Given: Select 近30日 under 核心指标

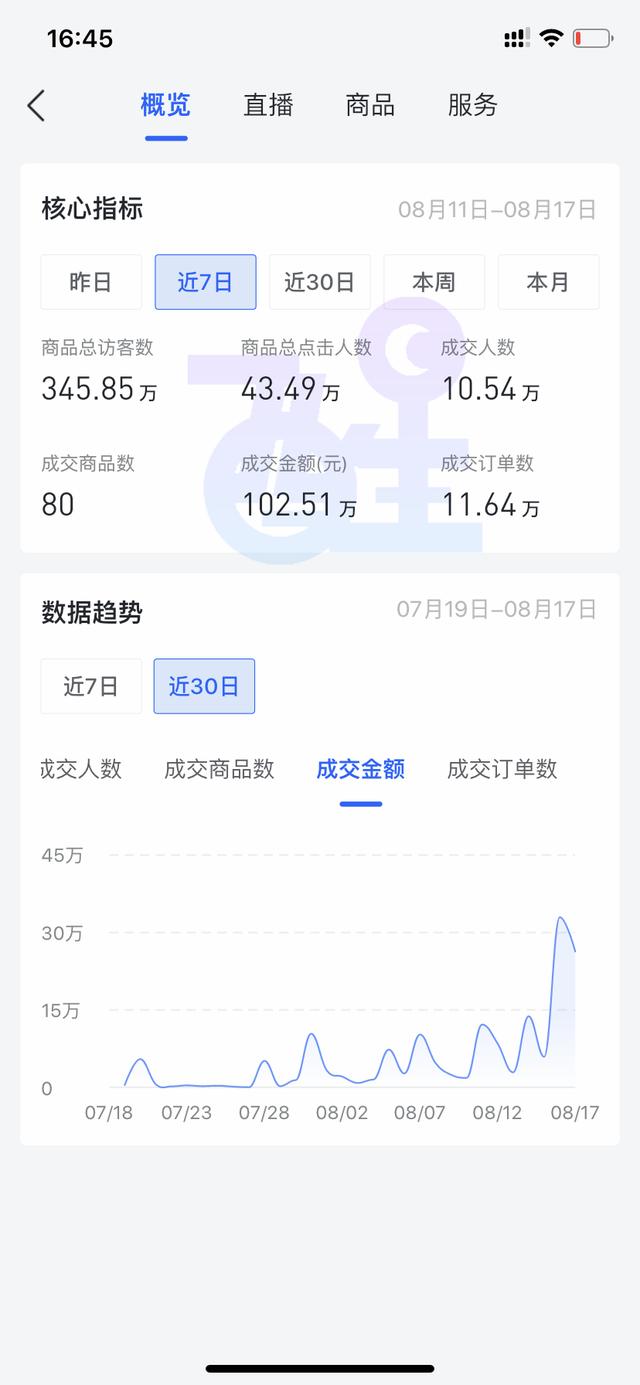Looking at the screenshot, I should [x=319, y=282].
